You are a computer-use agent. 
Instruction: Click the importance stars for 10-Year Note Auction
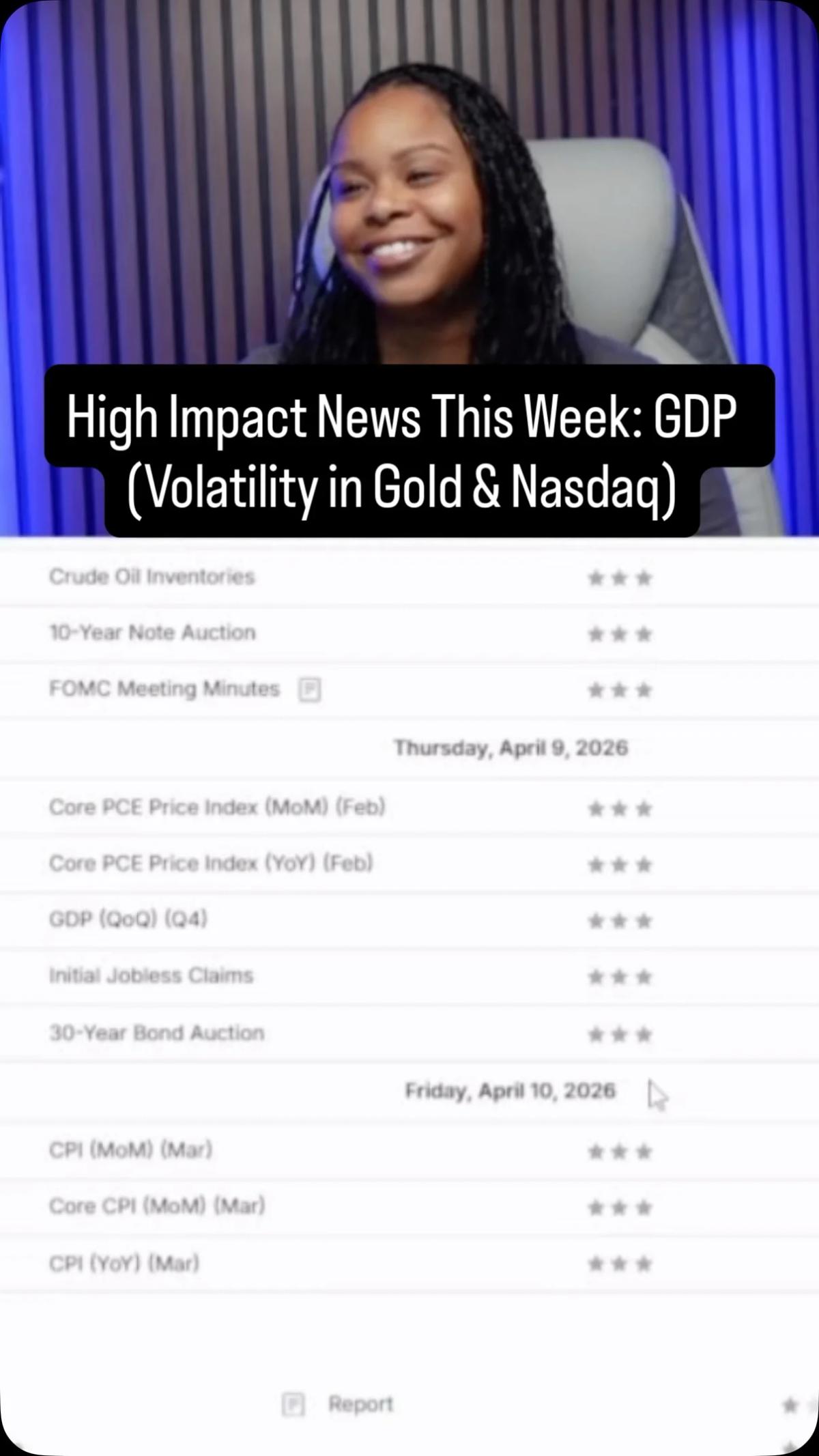point(619,633)
